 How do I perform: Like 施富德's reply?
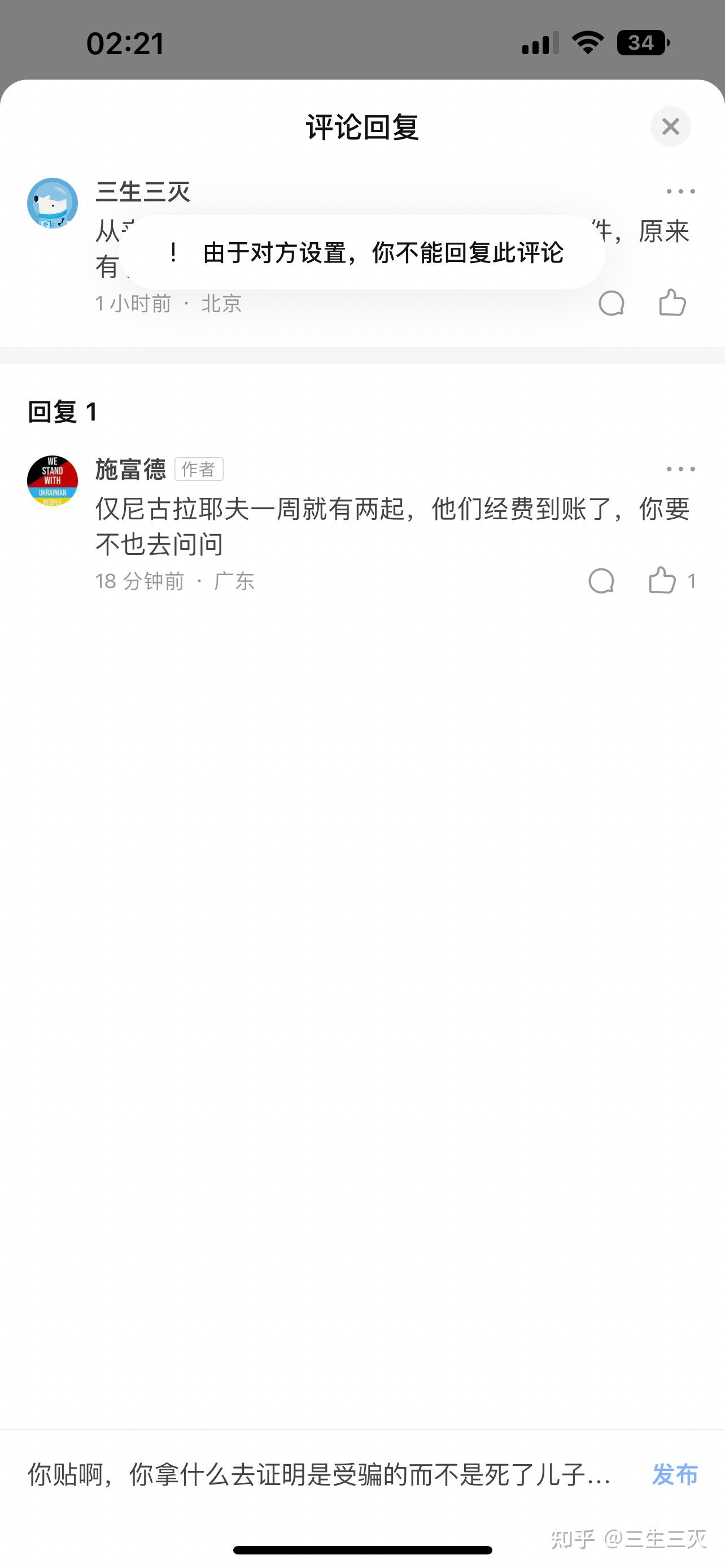pyautogui.click(x=662, y=580)
